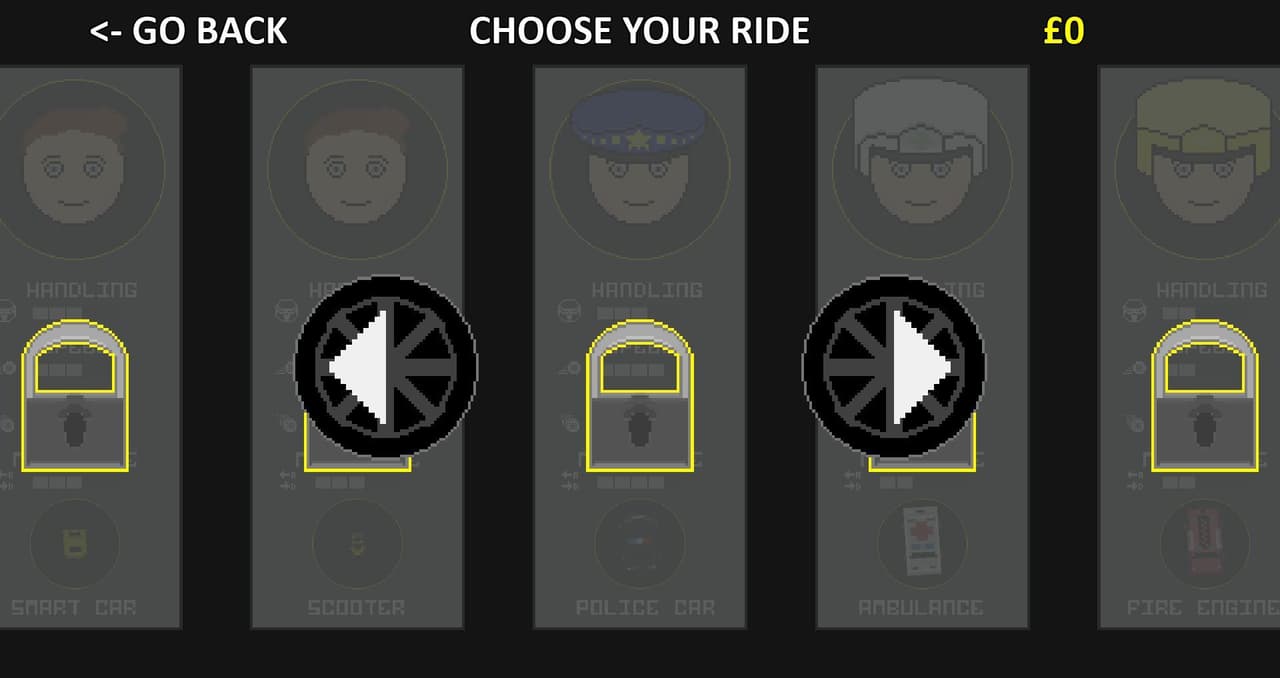Select the locked Smart Car card
Viewport: 1280px width, 678px height.
[x=90, y=347]
